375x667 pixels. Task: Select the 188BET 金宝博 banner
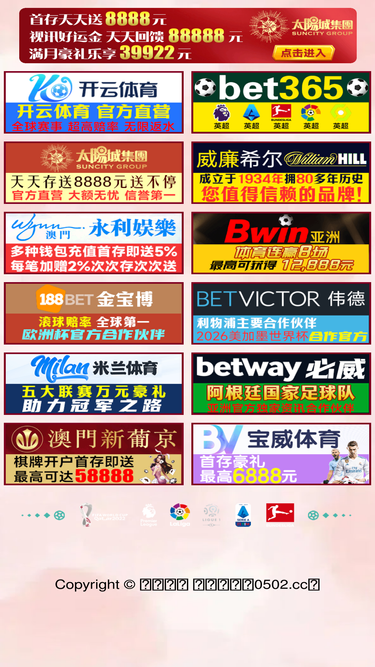(94, 313)
